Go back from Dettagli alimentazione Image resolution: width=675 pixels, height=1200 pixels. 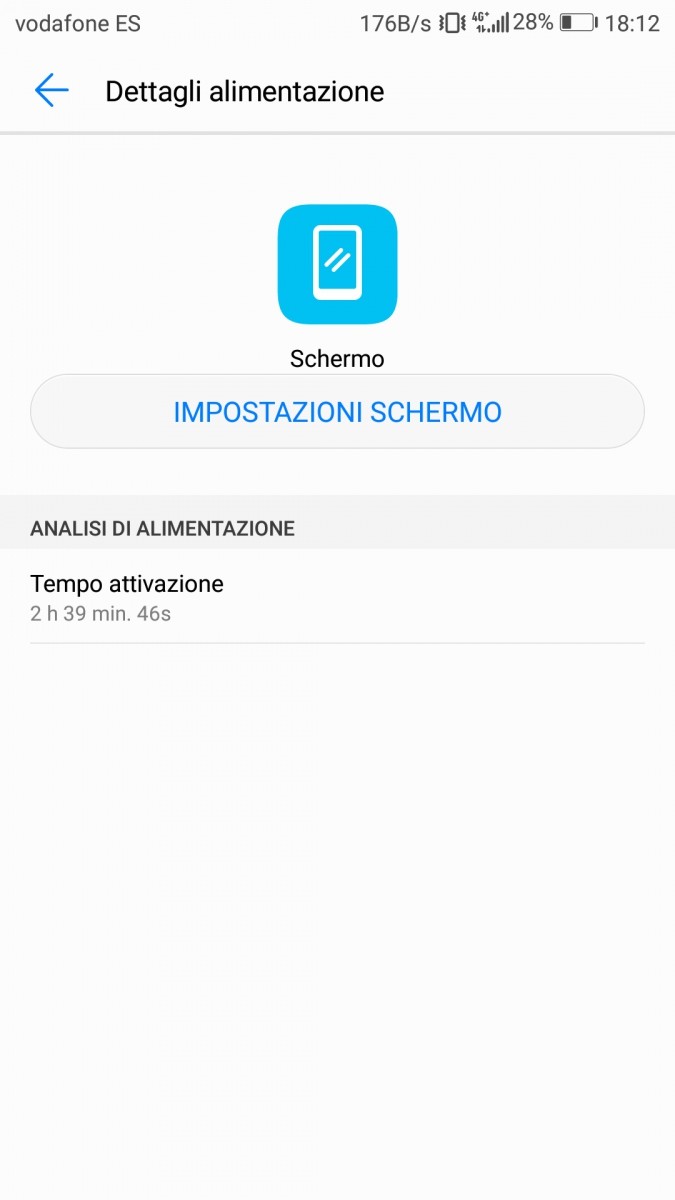tap(51, 91)
